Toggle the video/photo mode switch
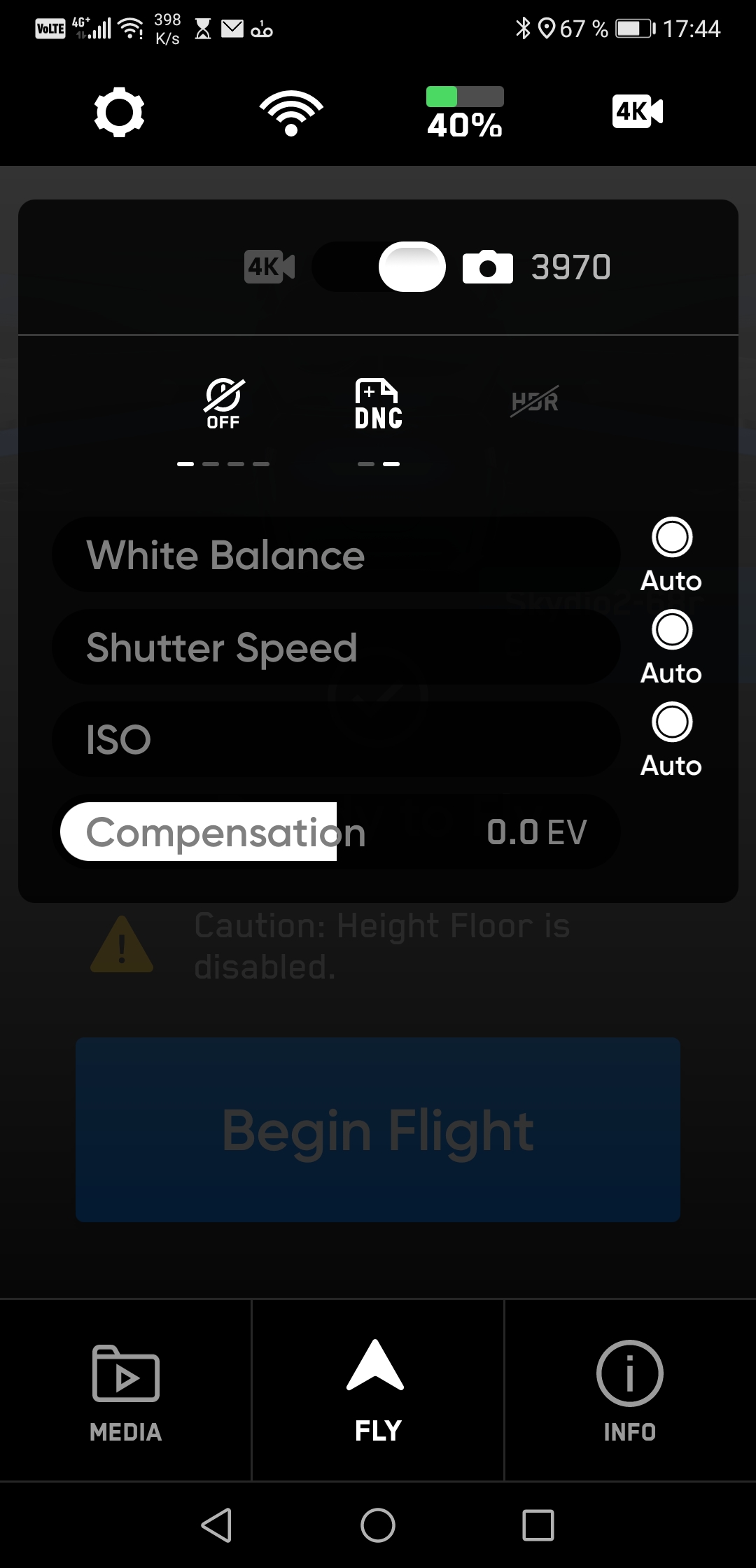The image size is (756, 1568). click(x=379, y=267)
